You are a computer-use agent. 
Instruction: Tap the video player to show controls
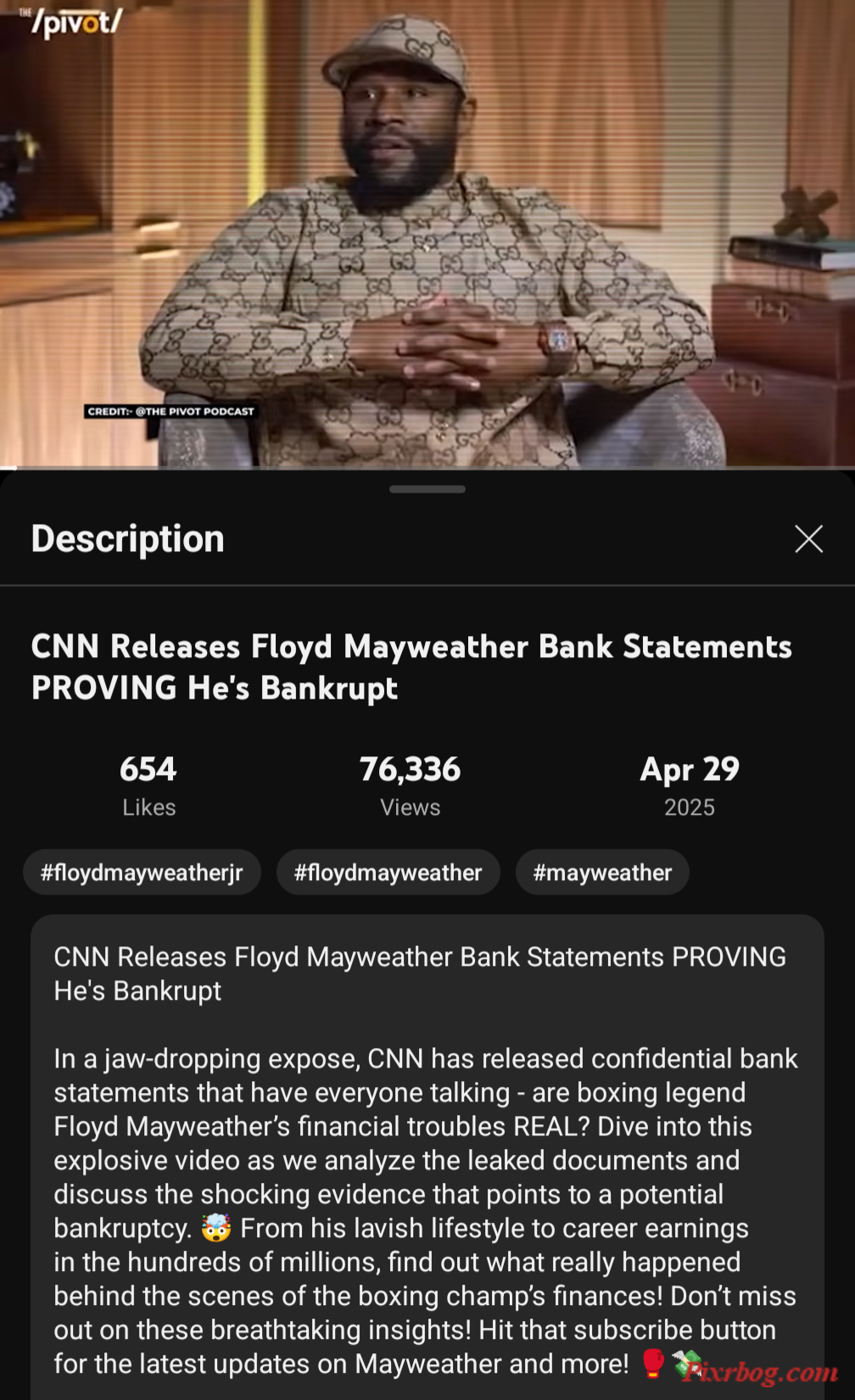click(x=427, y=233)
